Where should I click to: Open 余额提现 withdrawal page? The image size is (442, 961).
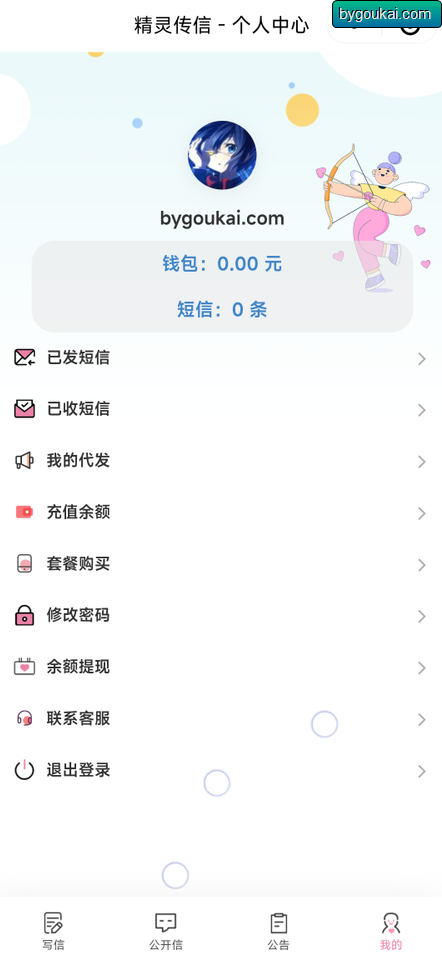pos(221,667)
